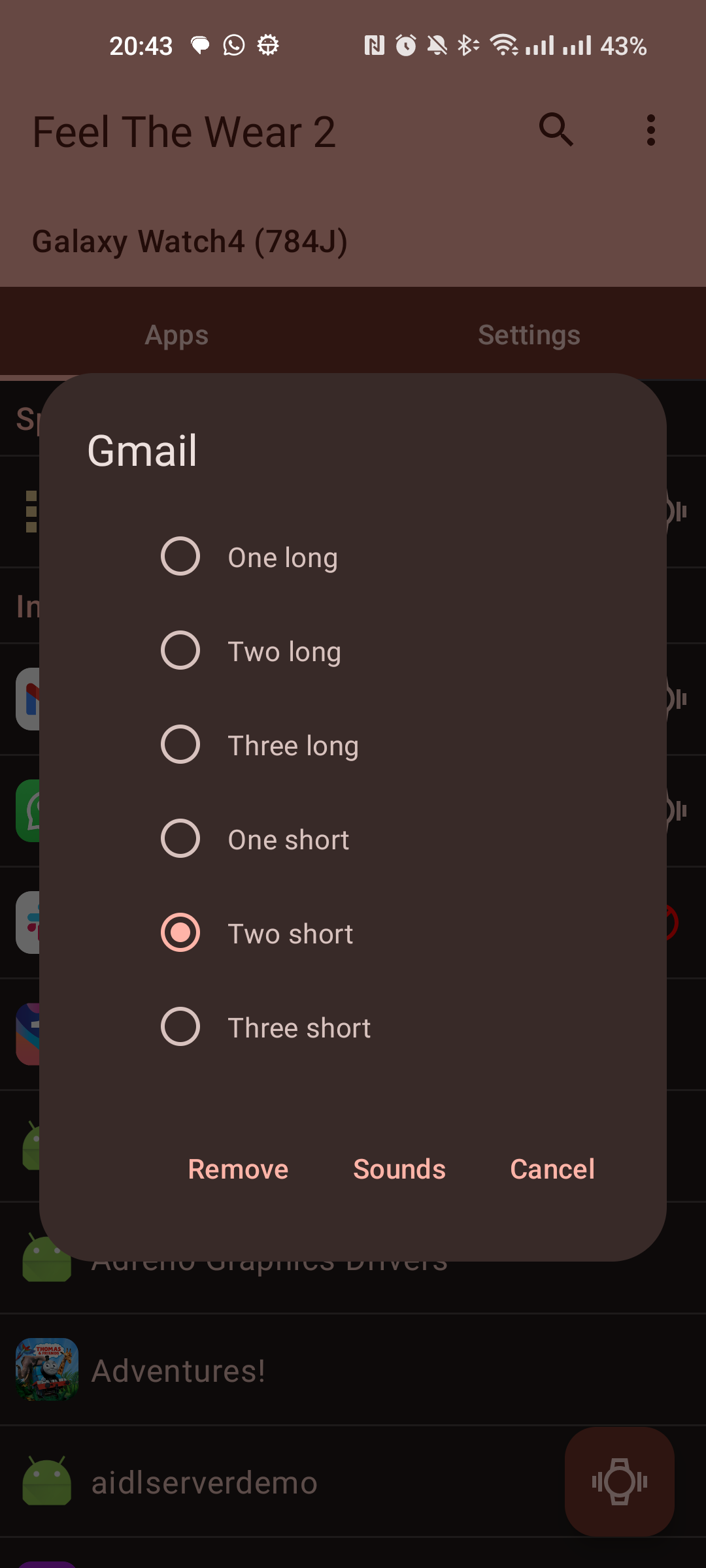
Task: Cancel the Gmail pattern dialog
Action: (x=552, y=1169)
